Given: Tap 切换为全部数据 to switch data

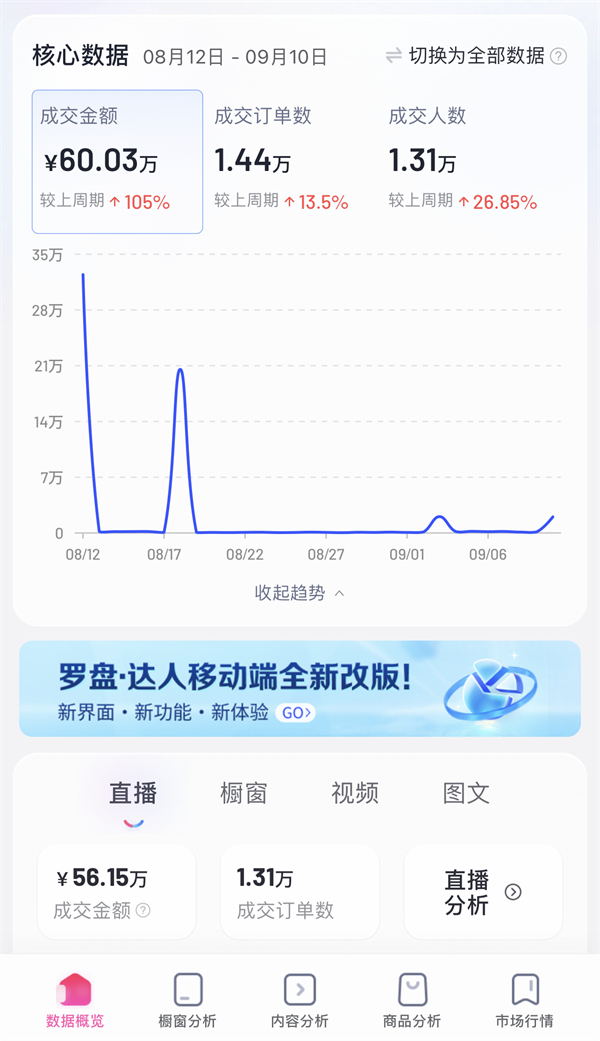Looking at the screenshot, I should 465,56.
